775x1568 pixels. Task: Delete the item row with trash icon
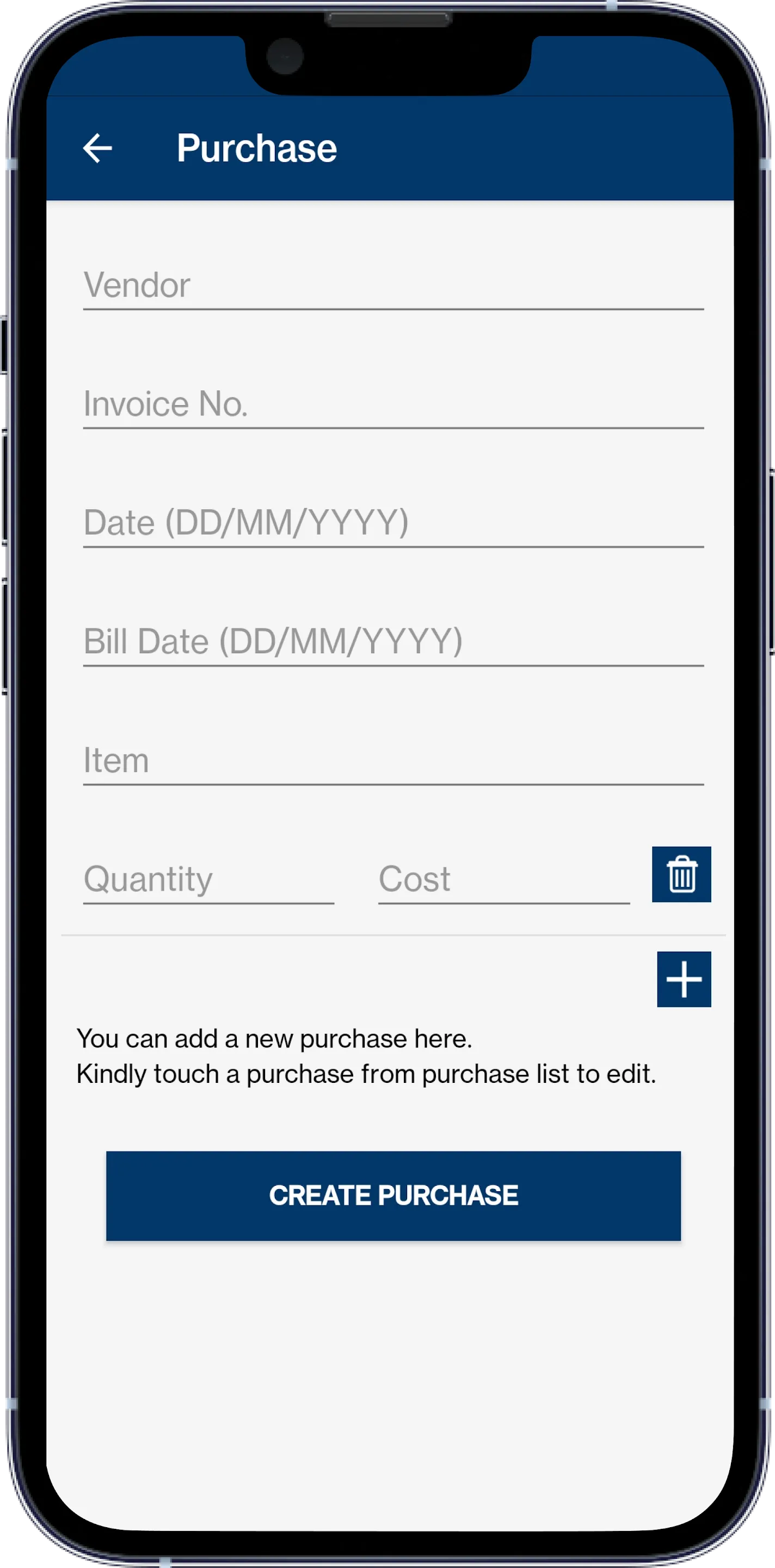tap(681, 874)
